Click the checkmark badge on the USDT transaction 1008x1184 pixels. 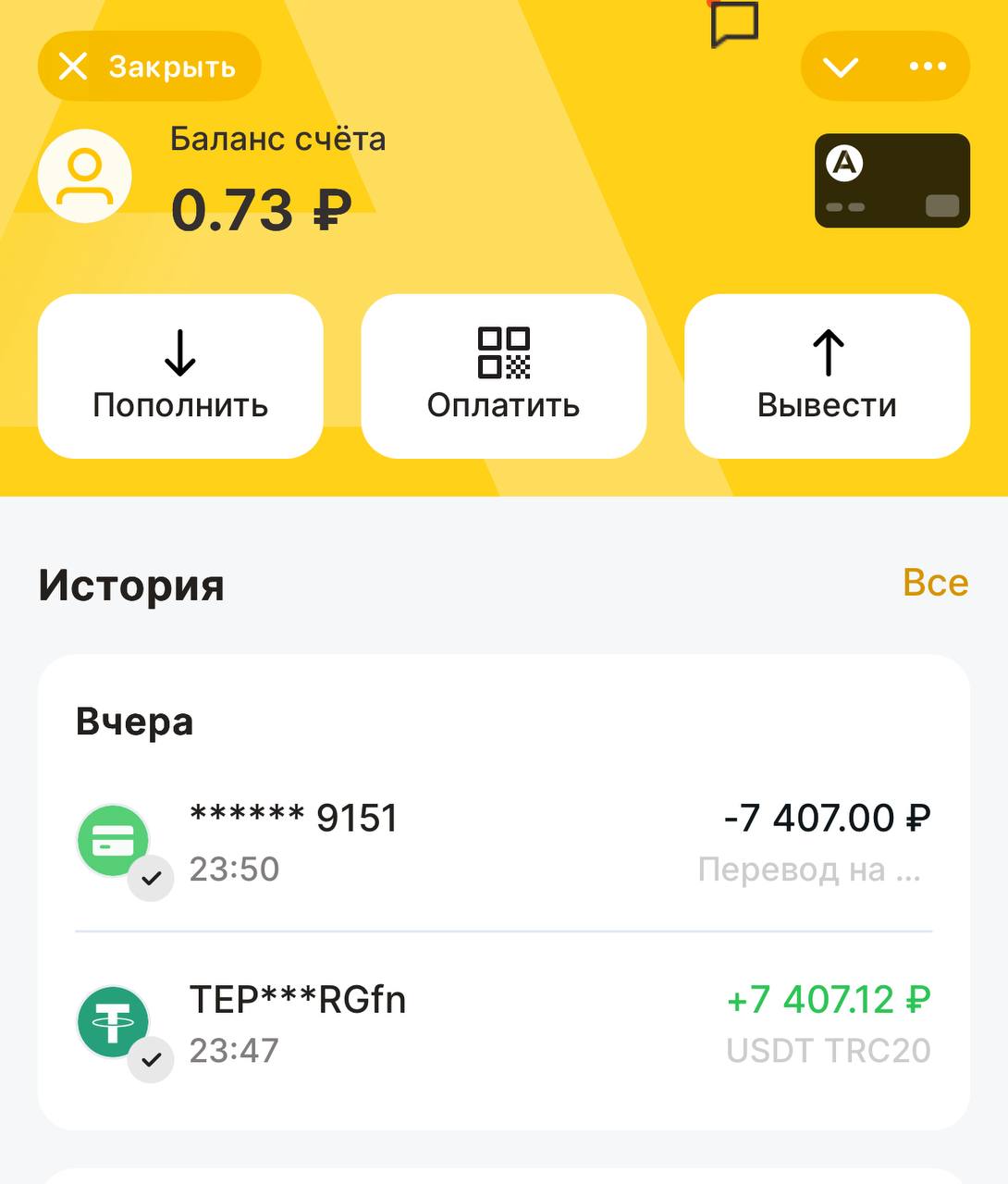pos(151,1060)
